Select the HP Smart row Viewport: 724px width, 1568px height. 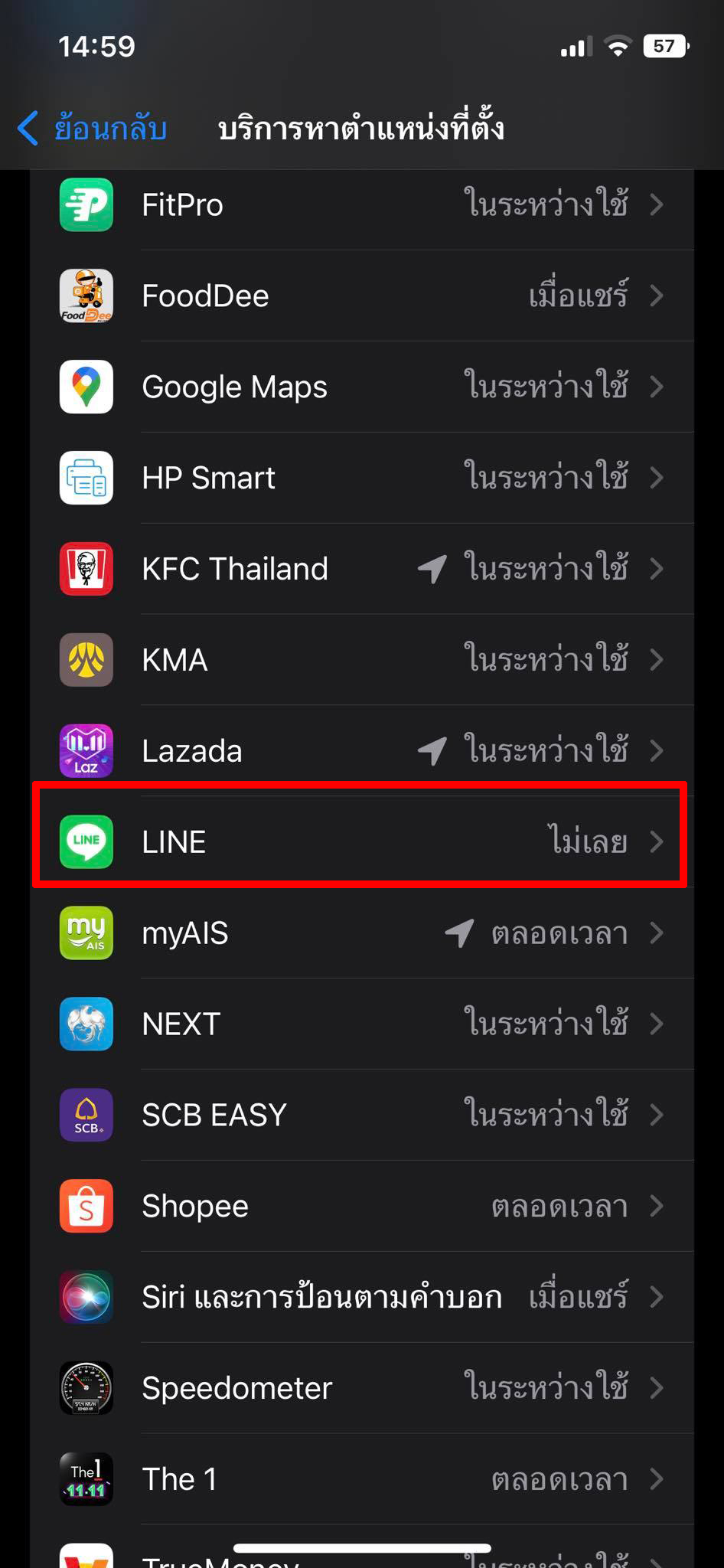[362, 478]
